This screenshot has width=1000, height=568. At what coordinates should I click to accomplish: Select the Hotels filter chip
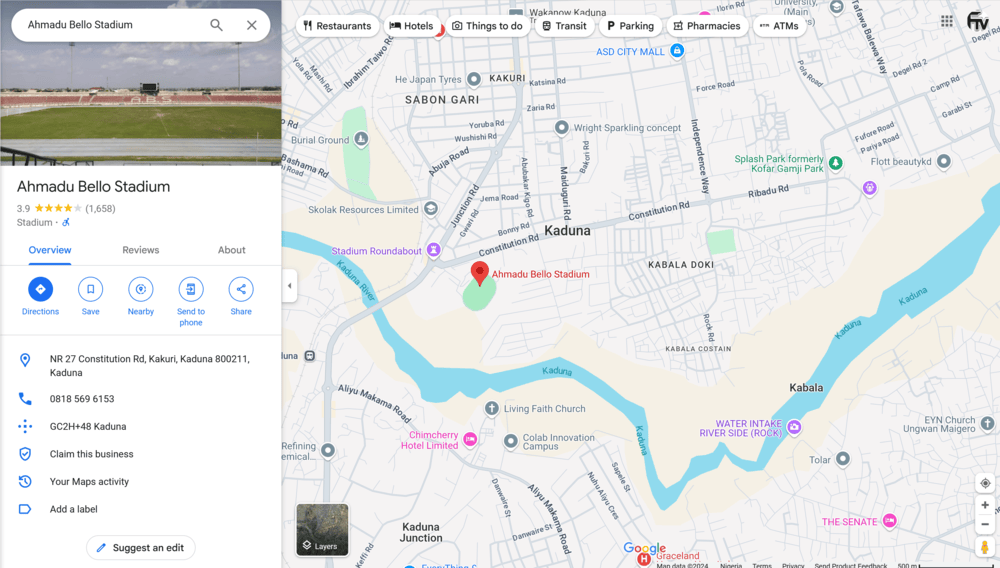click(x=411, y=26)
